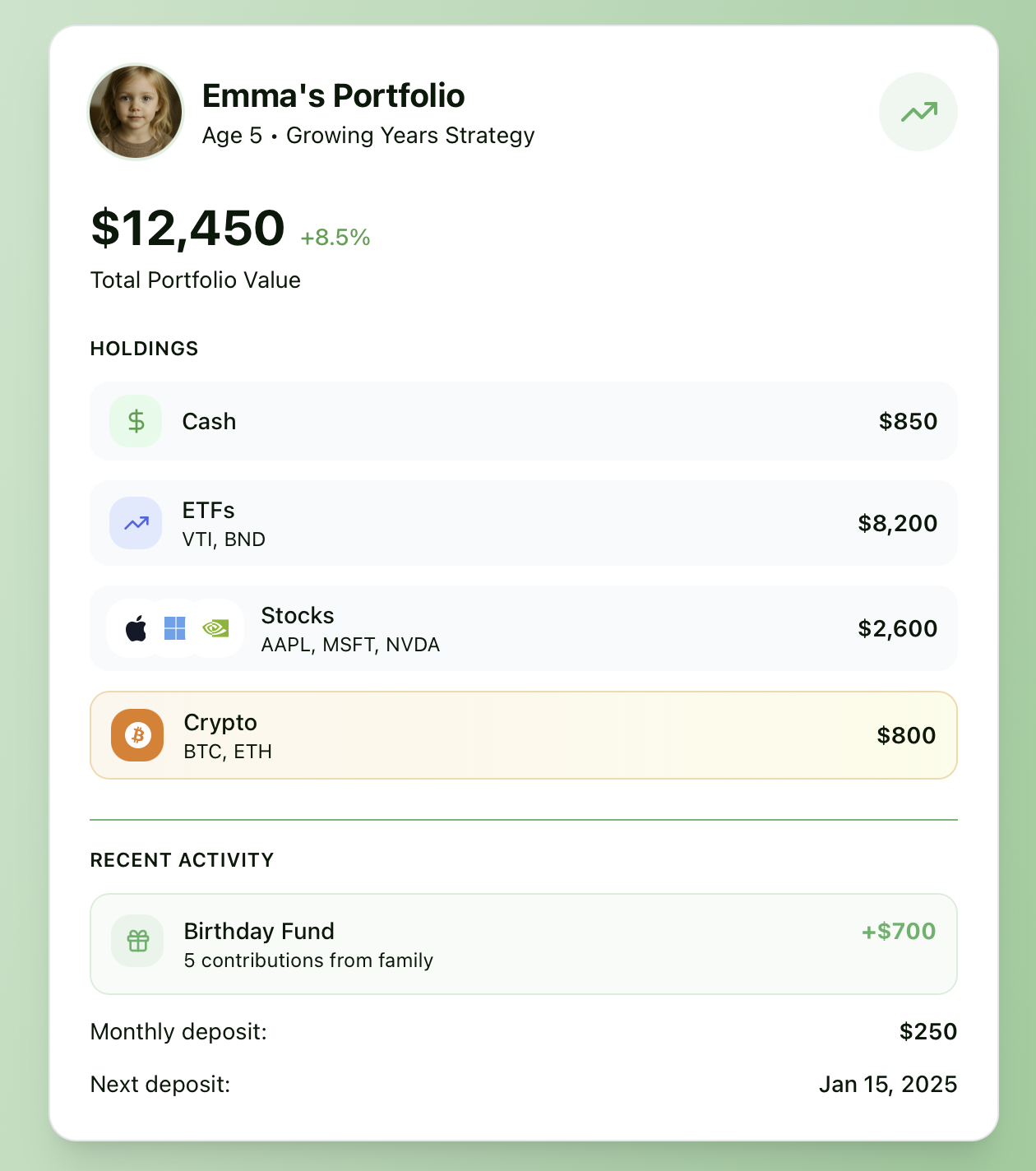
Task: Open the Stocks holding AAPL, MSFT, NVDA
Action: tap(523, 628)
